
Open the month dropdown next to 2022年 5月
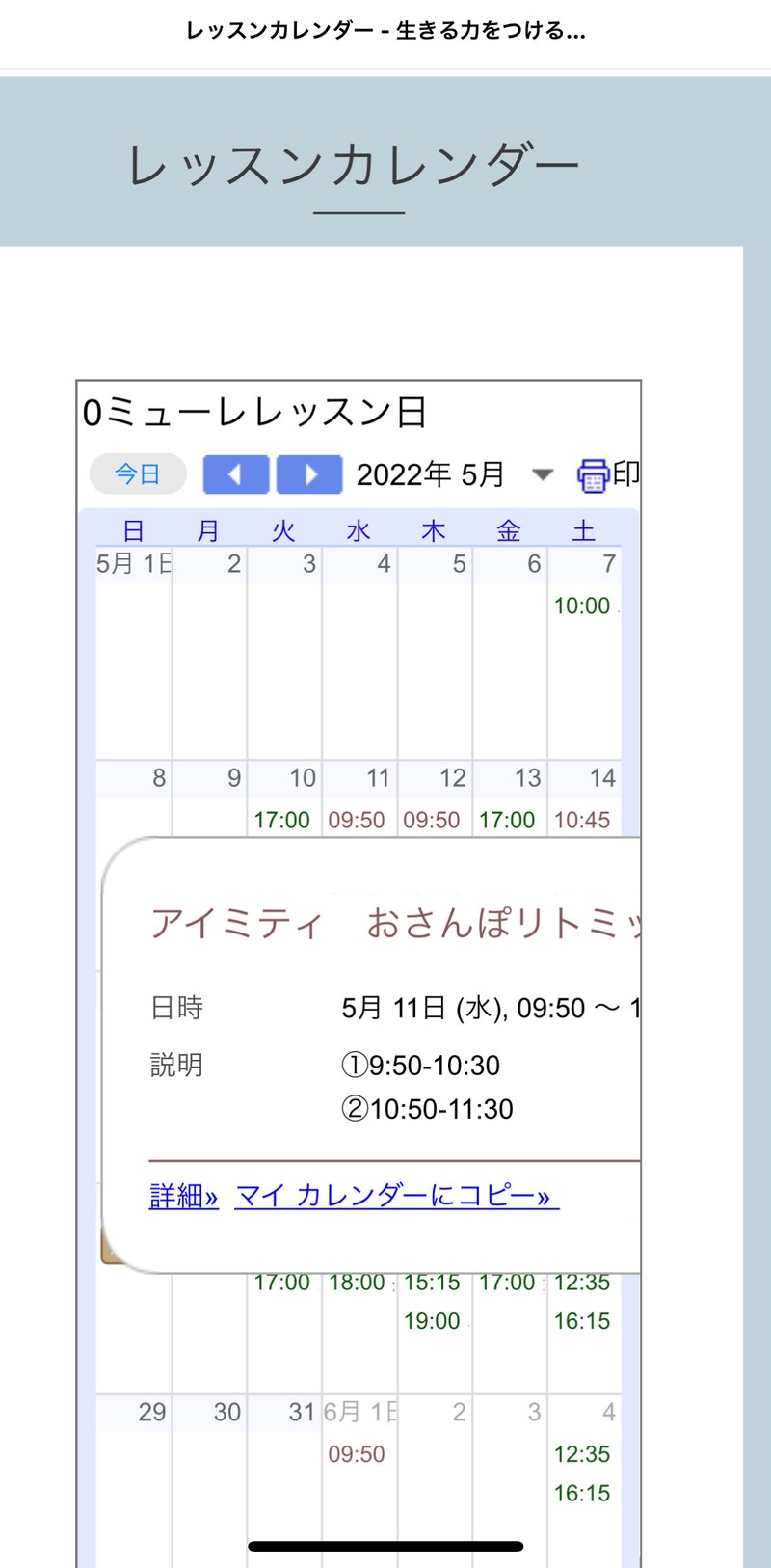(x=543, y=474)
